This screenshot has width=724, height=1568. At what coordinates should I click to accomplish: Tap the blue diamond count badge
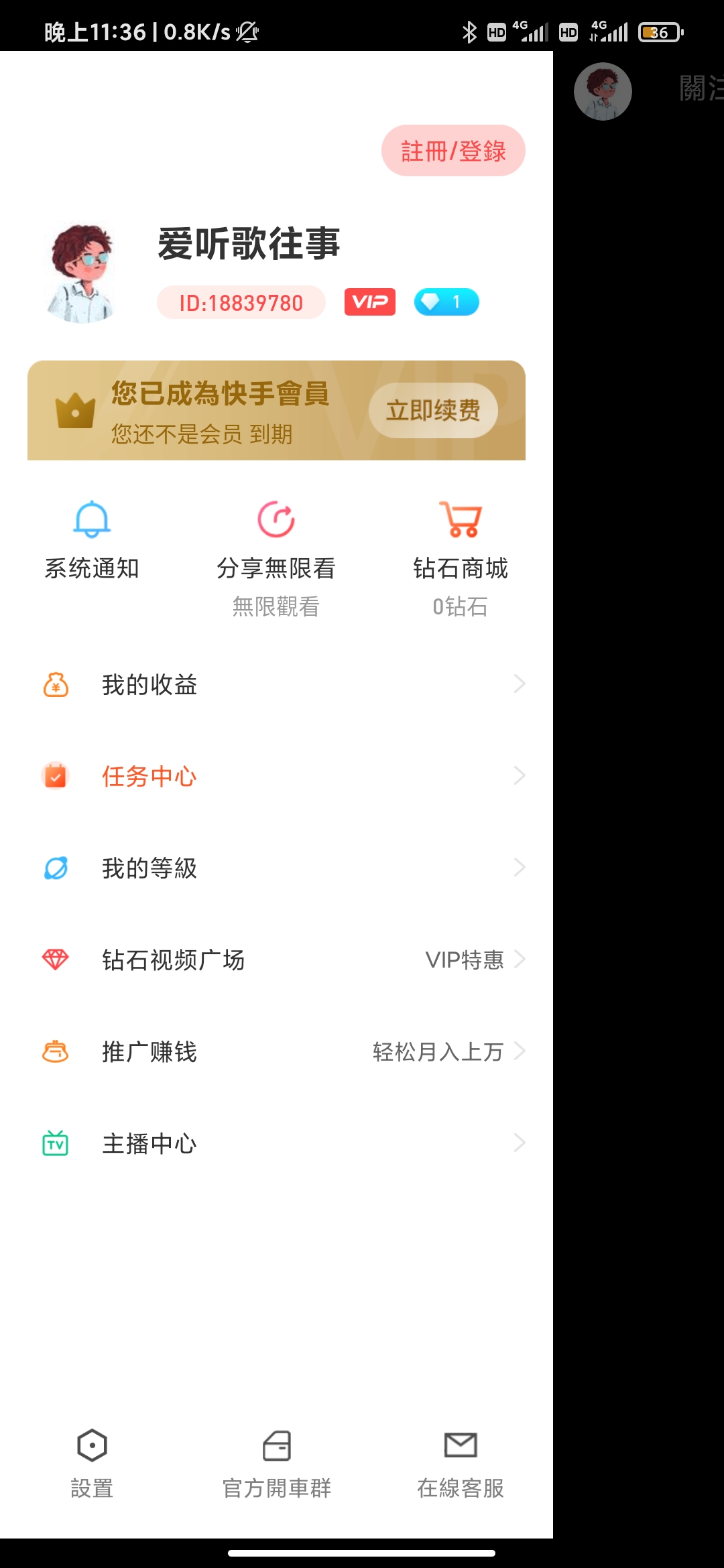pos(446,302)
